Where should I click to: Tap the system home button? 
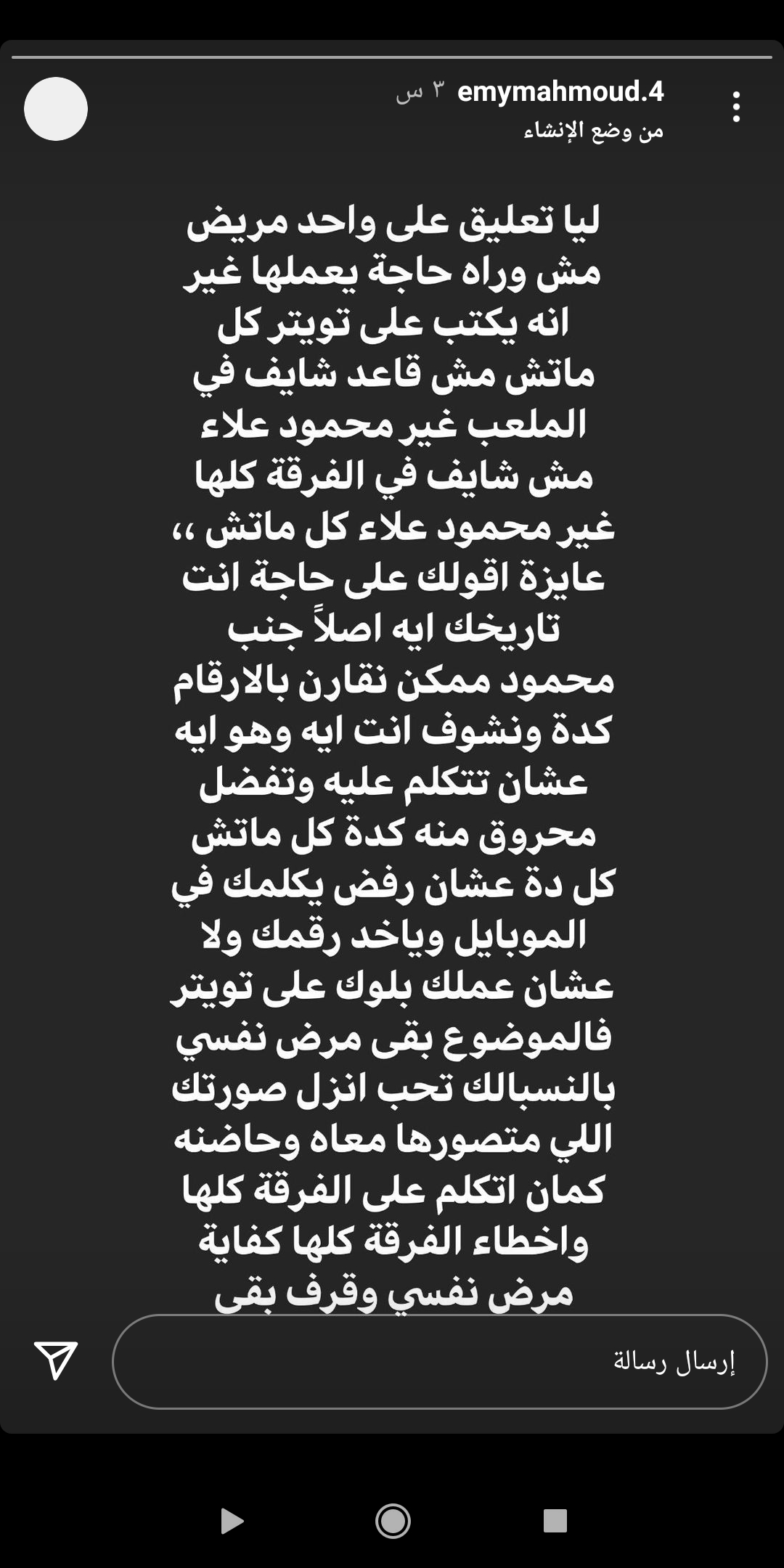(393, 1521)
